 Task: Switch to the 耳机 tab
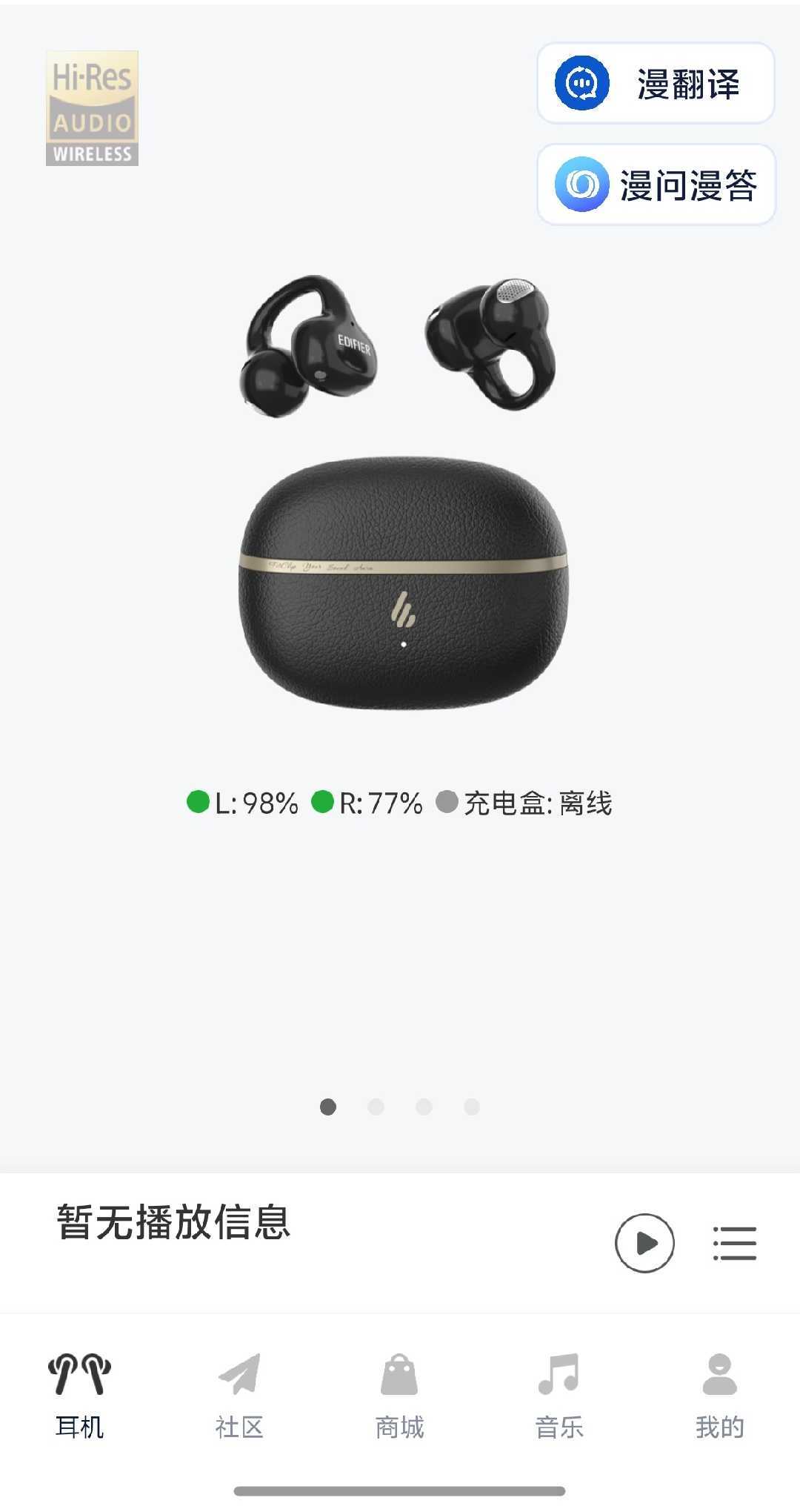pyautogui.click(x=79, y=1395)
